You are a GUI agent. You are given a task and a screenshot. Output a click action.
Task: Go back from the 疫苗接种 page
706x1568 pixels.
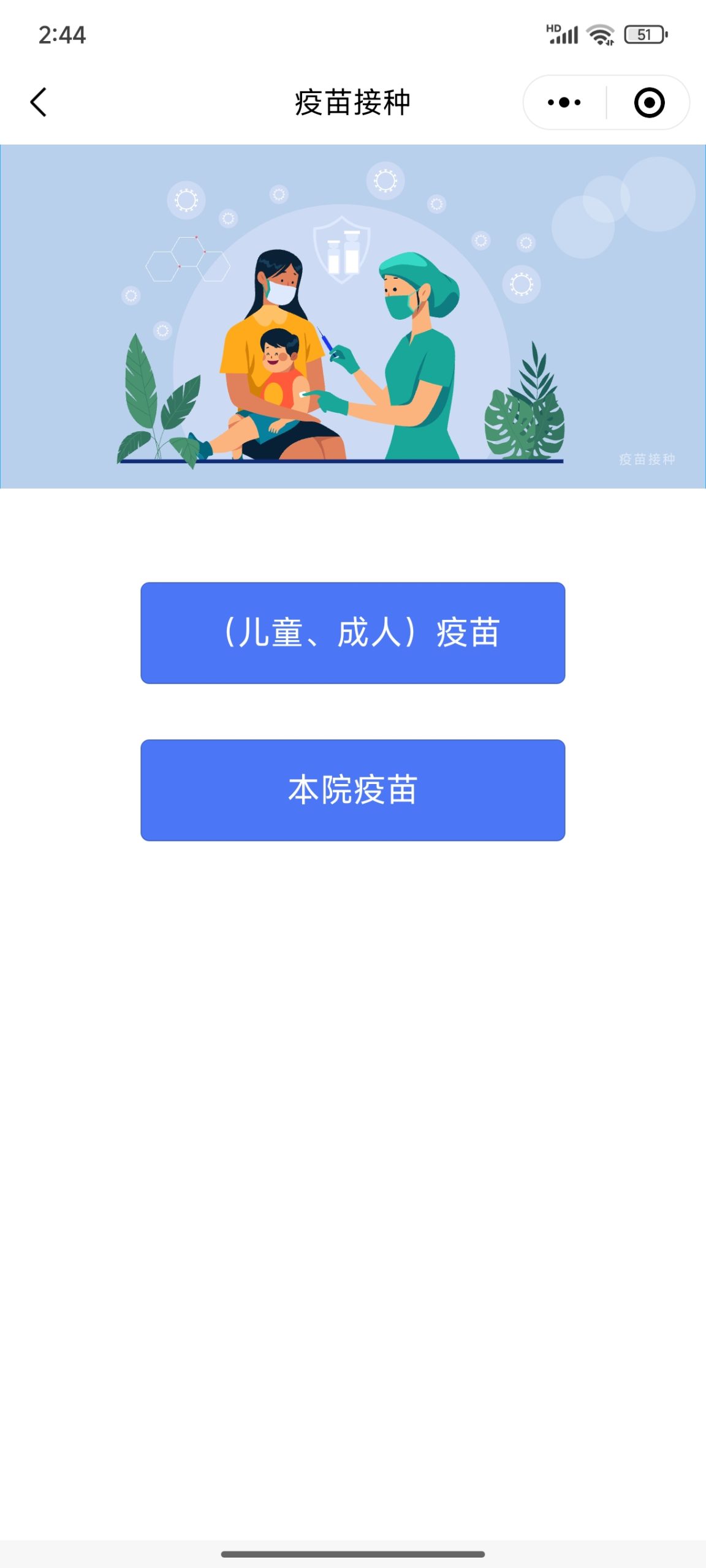(x=39, y=102)
